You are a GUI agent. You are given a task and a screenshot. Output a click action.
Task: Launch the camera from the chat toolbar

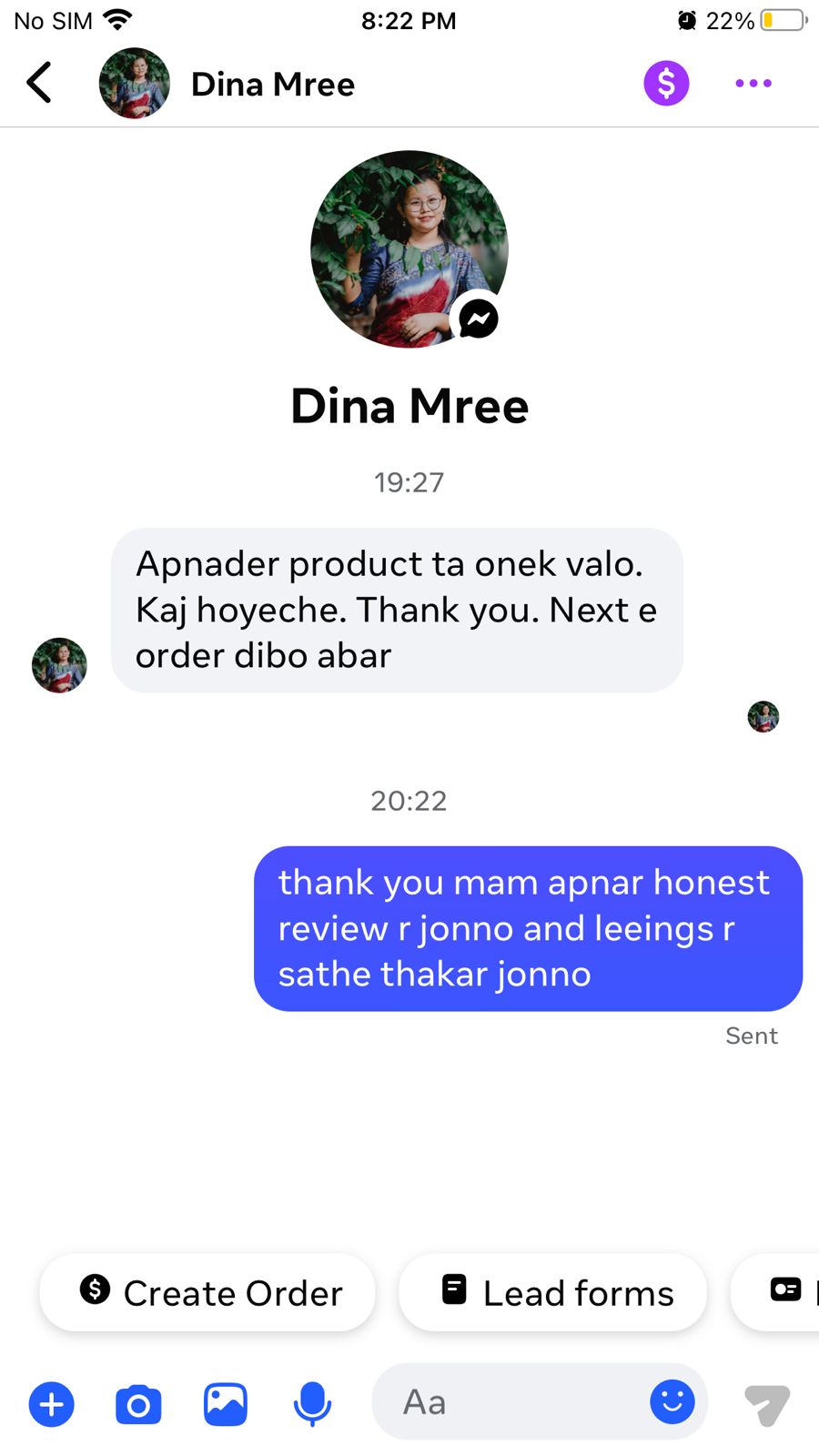click(138, 1404)
